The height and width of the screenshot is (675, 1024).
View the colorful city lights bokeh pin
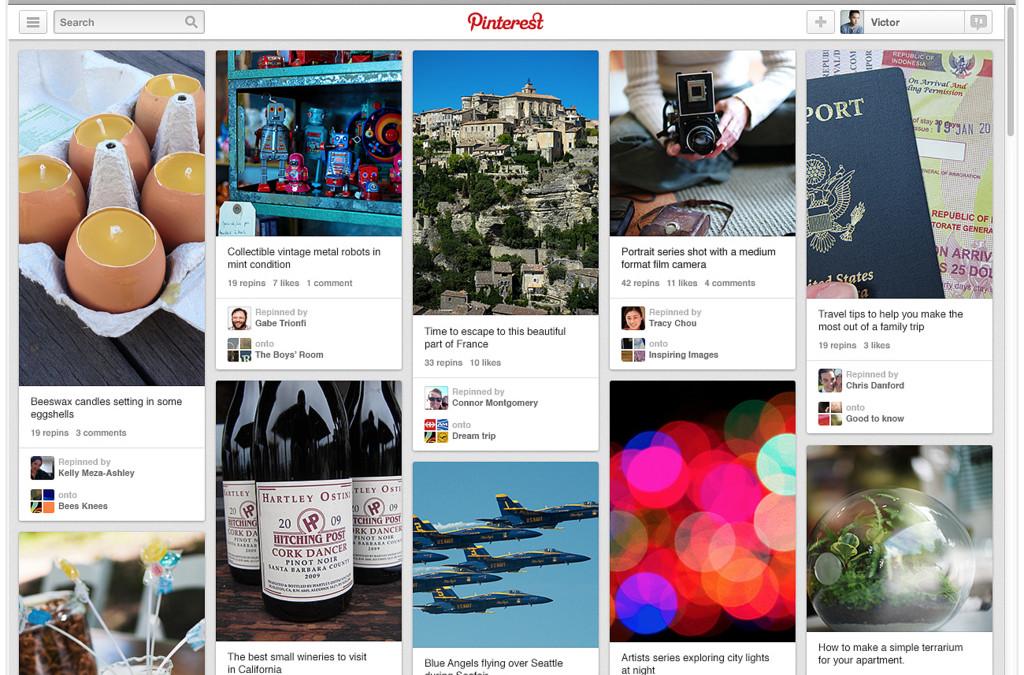click(703, 510)
